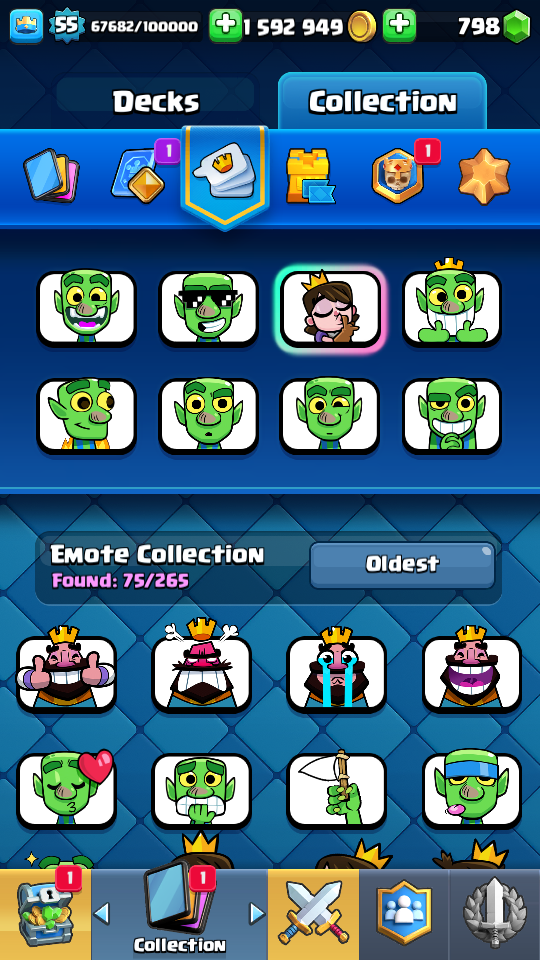Open the Shop chest tab

coord(45,913)
